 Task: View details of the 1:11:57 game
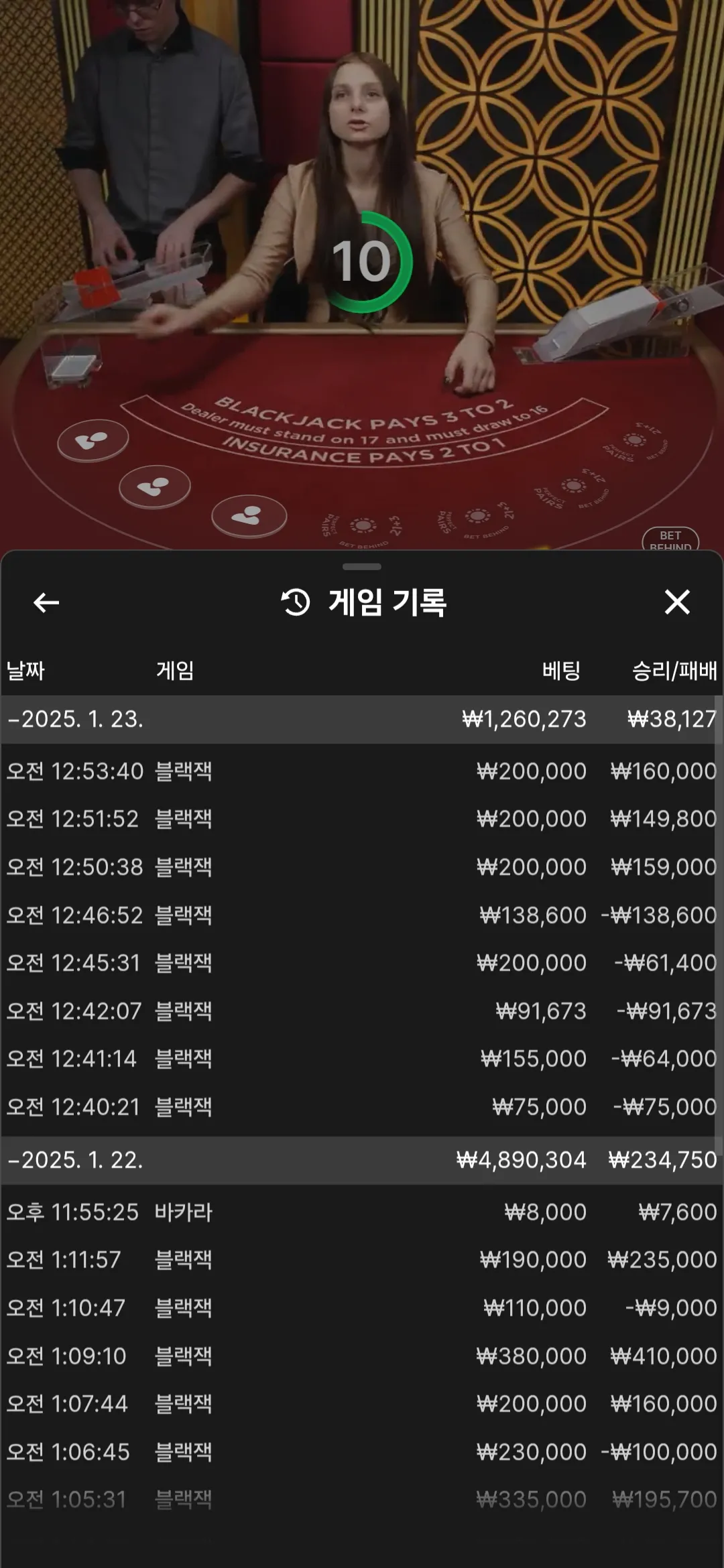[361, 1260]
